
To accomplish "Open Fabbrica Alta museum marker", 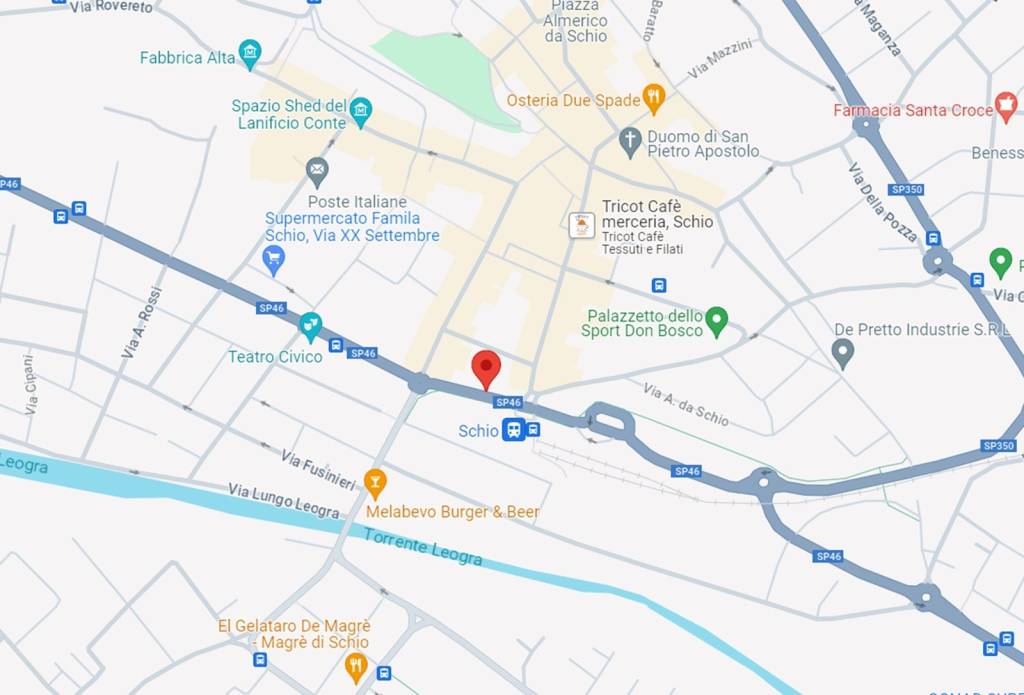I will tap(250, 54).
